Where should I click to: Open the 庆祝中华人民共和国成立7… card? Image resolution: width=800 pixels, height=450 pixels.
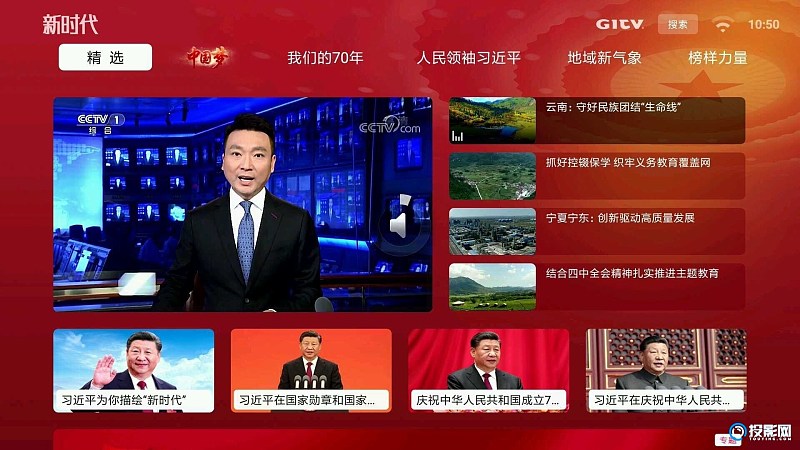[x=488, y=370]
